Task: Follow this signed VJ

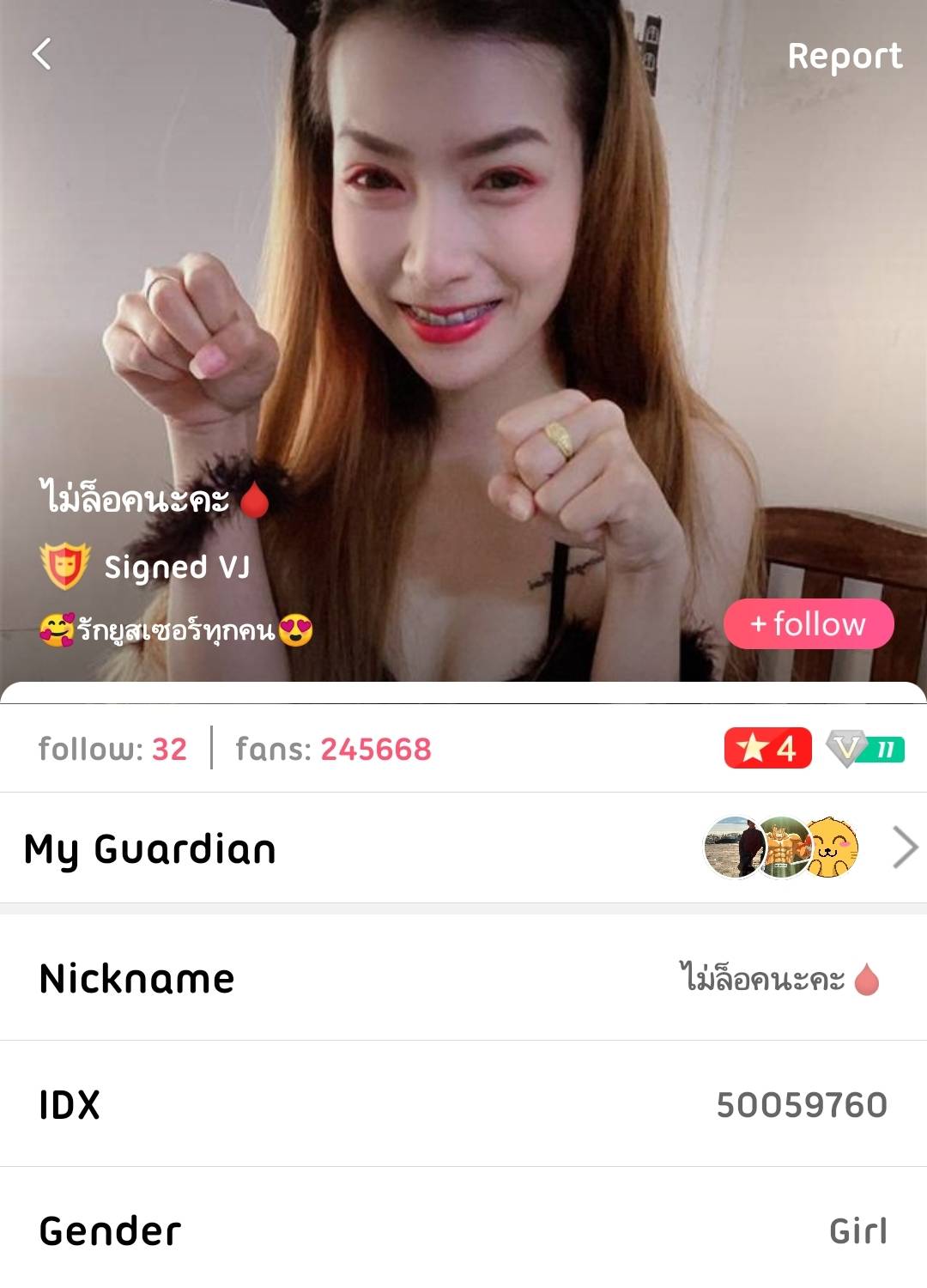Action: tap(809, 623)
